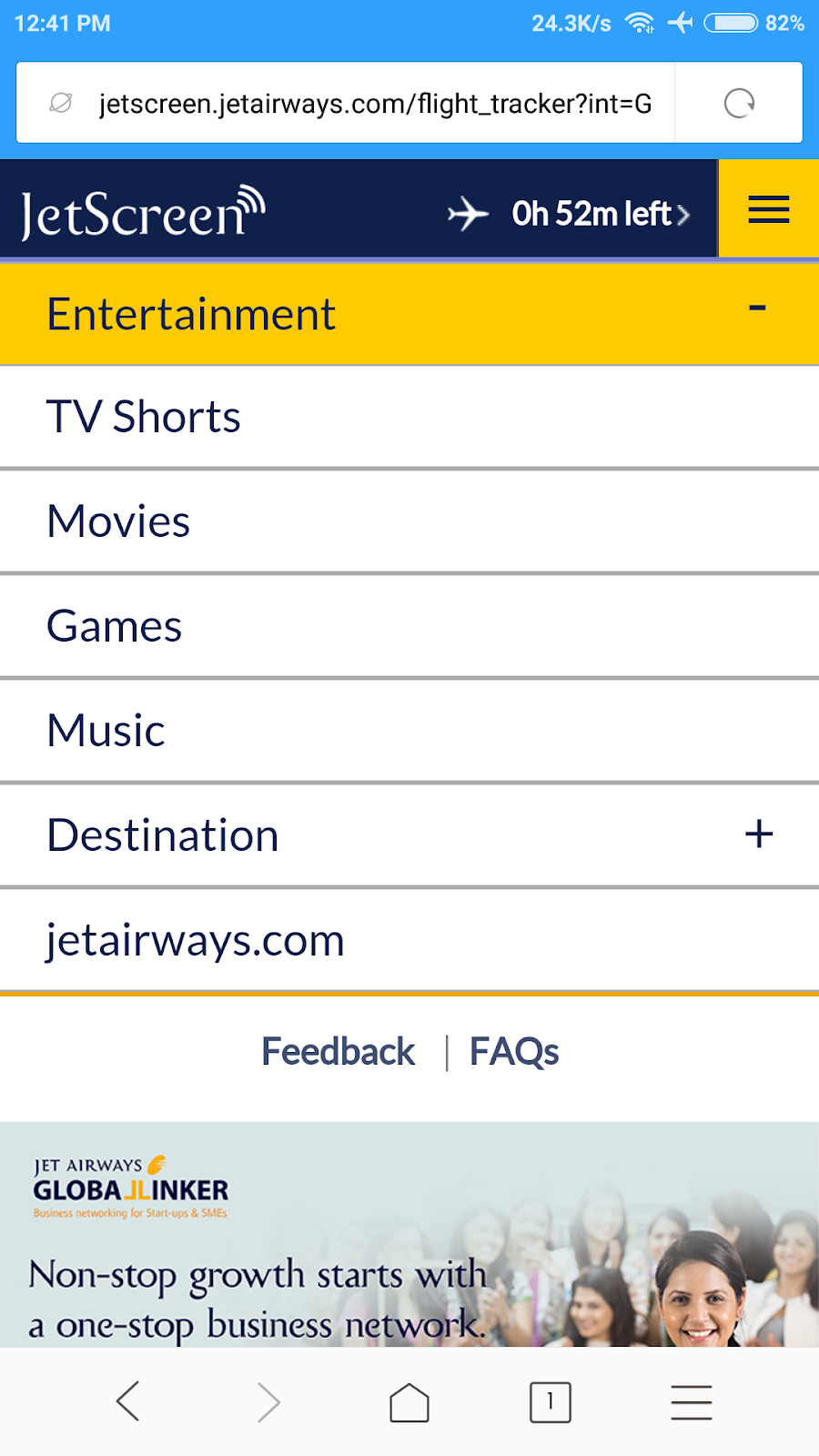Collapse the Entertainment section
The width and height of the screenshot is (819, 1456).
click(x=756, y=312)
